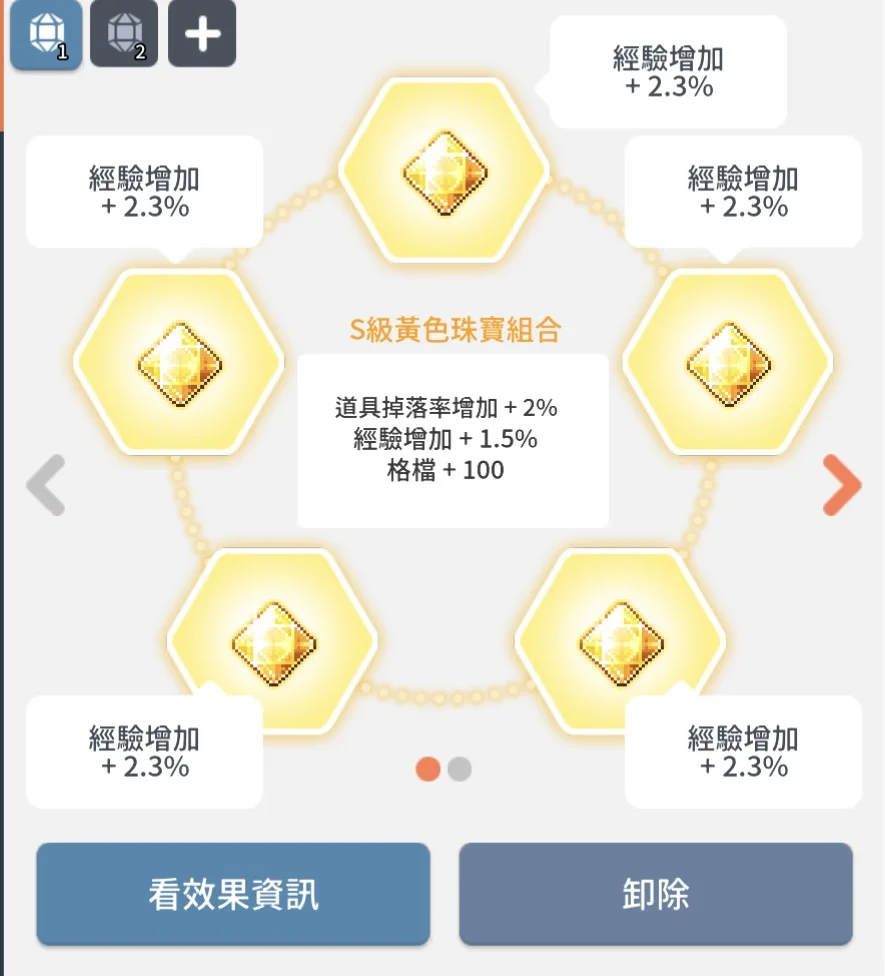Tap 卸除 to unequip jewels

pyautogui.click(x=656, y=894)
